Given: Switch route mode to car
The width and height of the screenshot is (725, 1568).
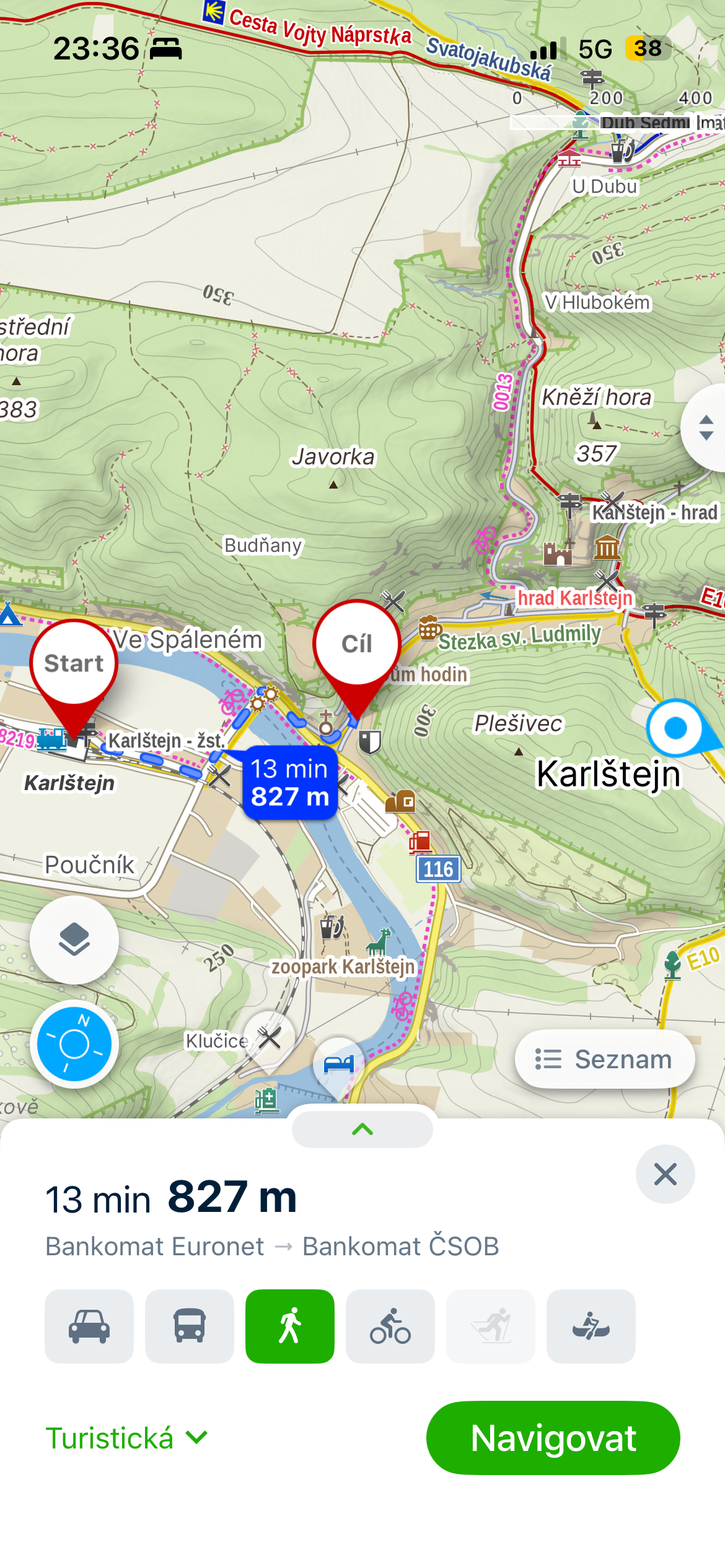Looking at the screenshot, I should click(89, 1326).
